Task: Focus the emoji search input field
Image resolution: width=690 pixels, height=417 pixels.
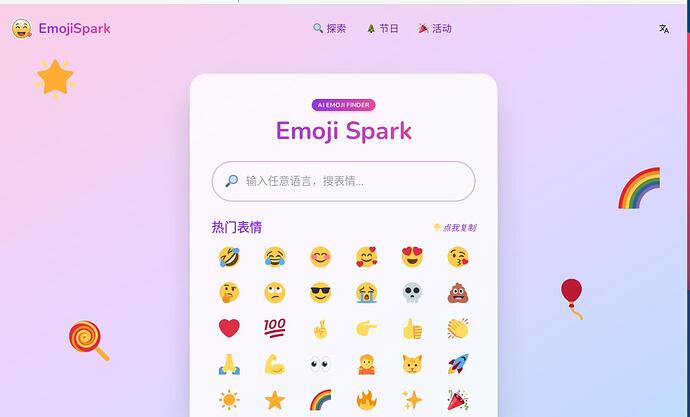Action: click(343, 181)
